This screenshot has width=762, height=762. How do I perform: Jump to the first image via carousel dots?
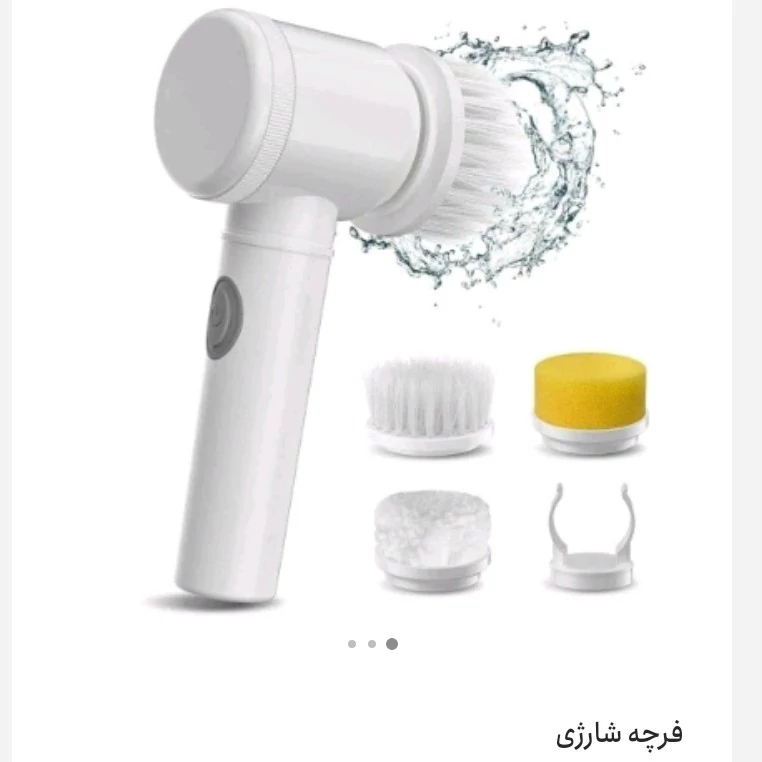pos(352,644)
